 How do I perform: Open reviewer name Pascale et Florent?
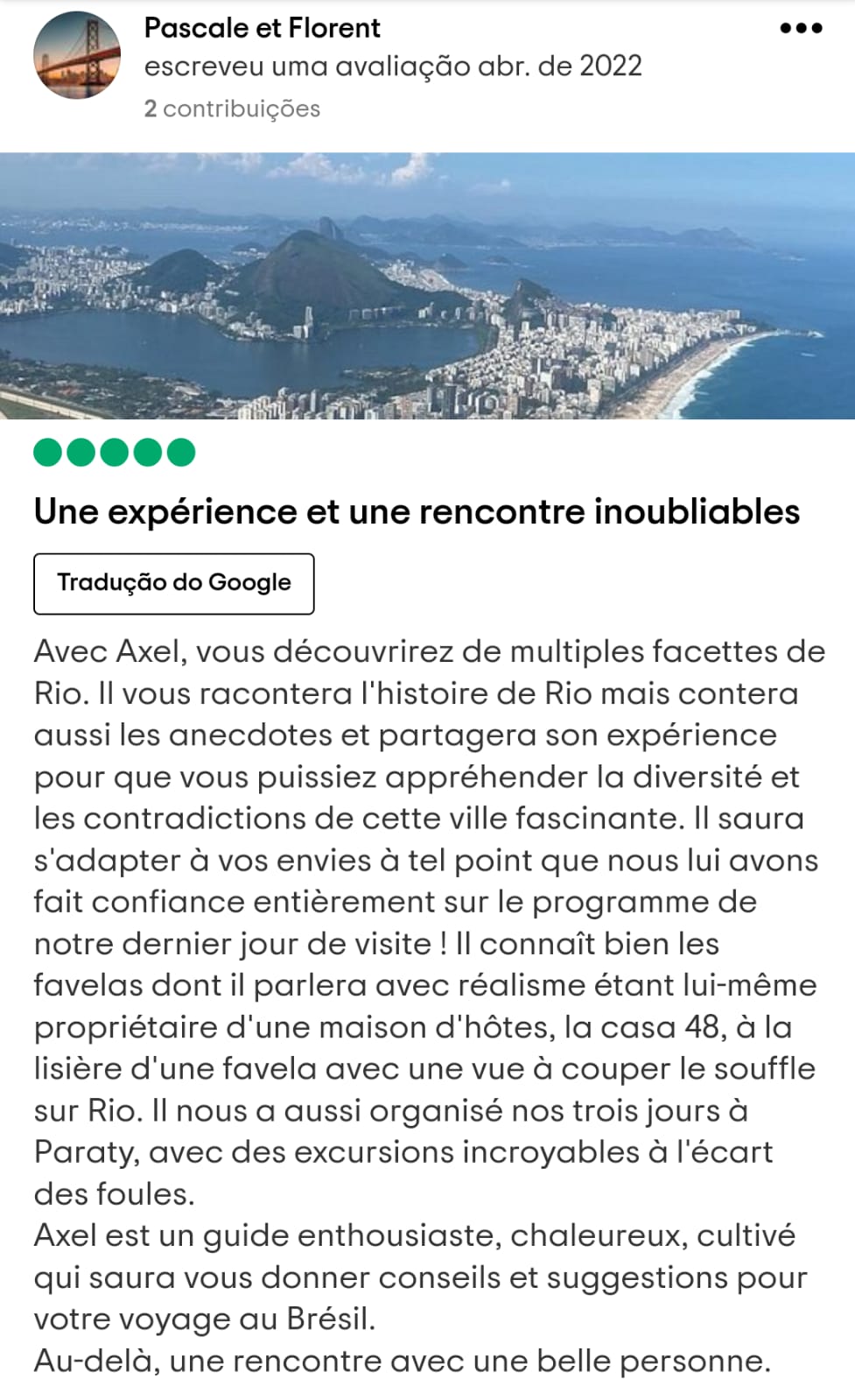(262, 28)
